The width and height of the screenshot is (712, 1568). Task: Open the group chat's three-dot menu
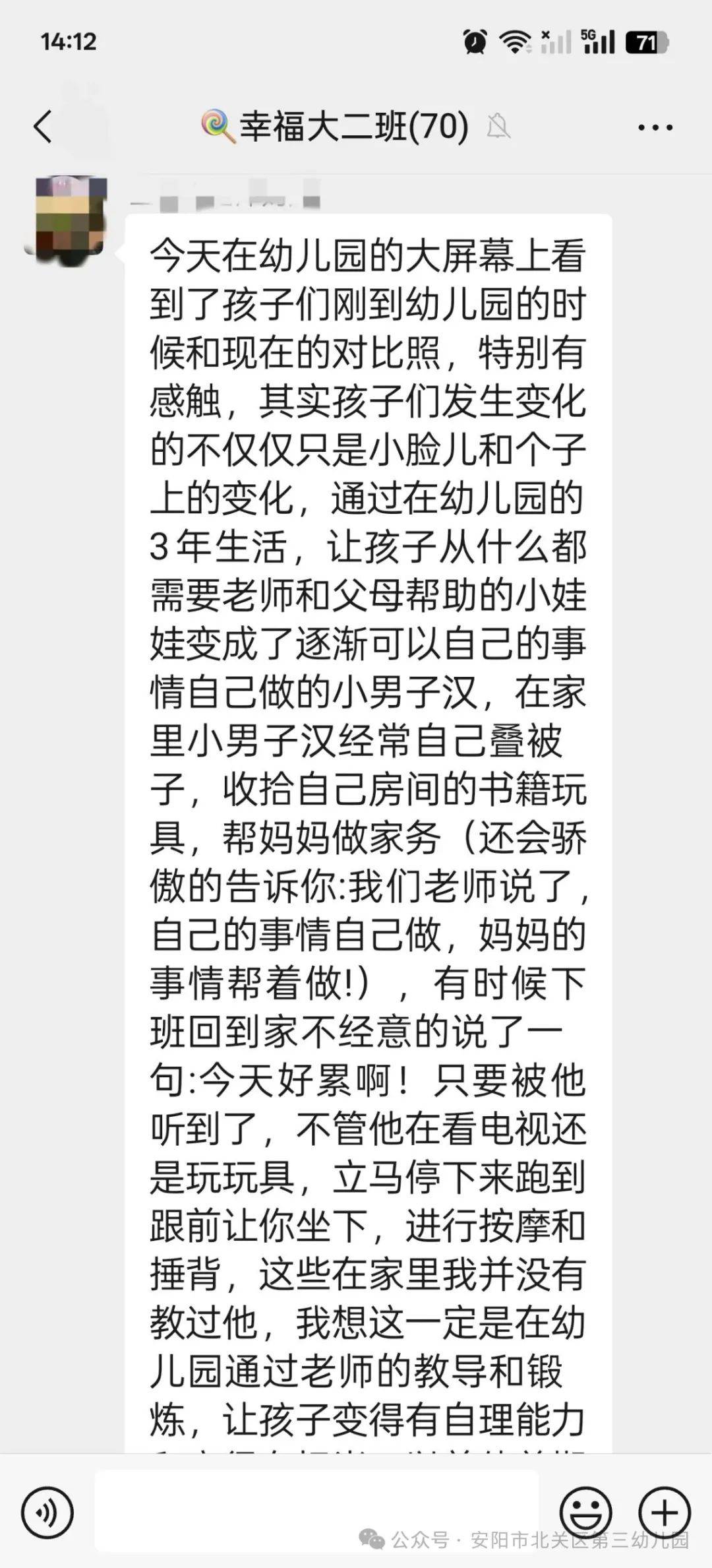click(655, 127)
